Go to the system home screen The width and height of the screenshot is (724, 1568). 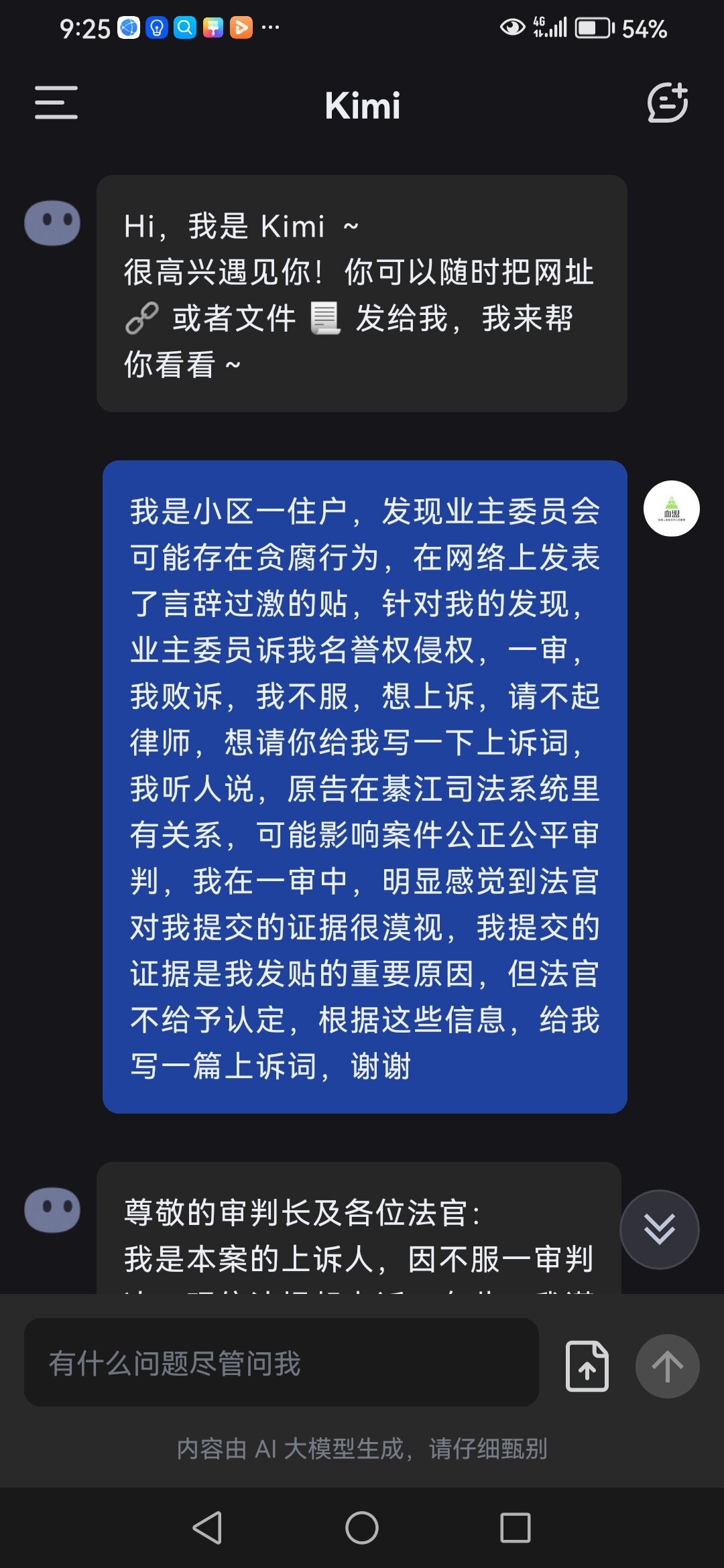click(362, 1528)
